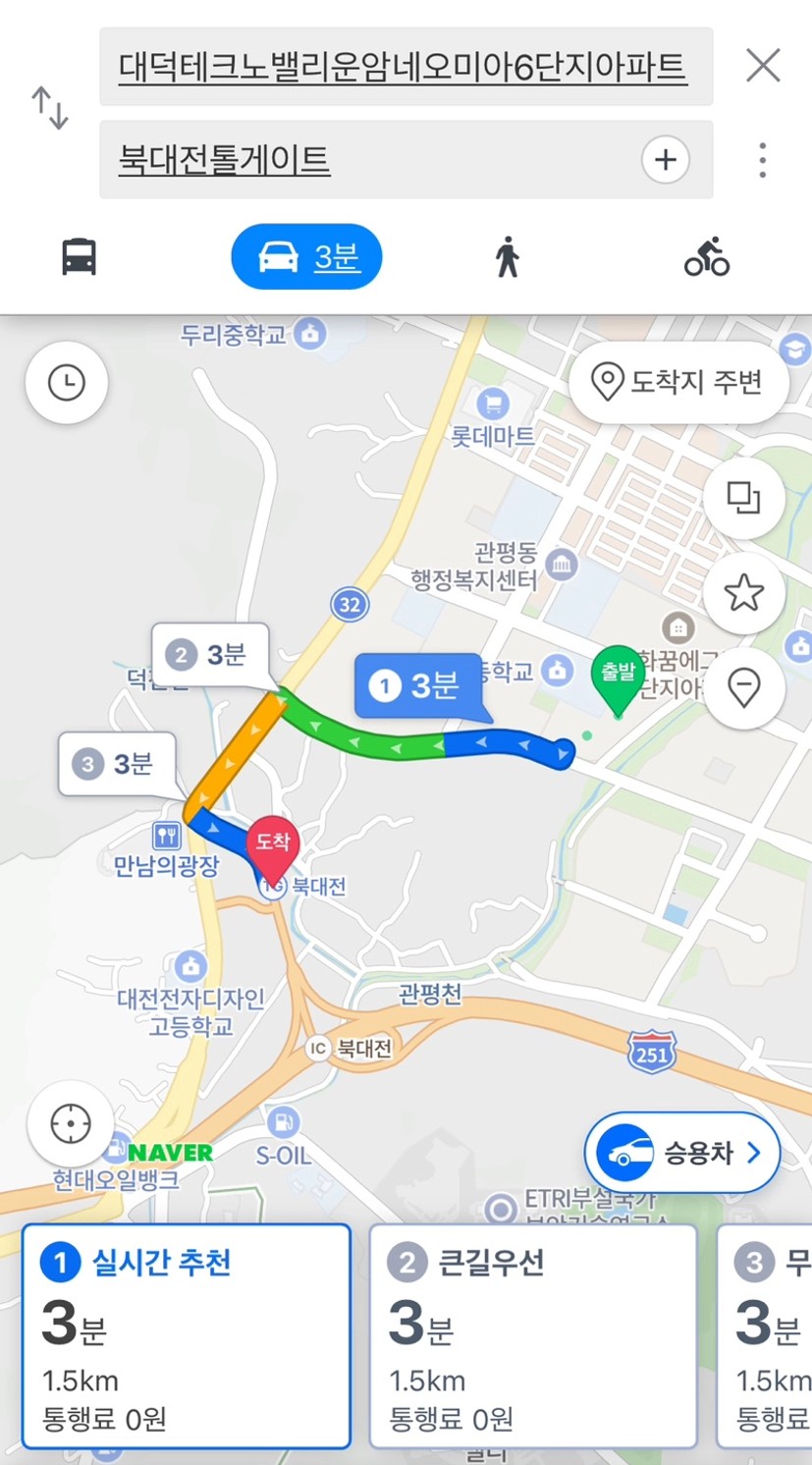Tap the 도착지 주변 chip
The width and height of the screenshot is (812, 1465).
[x=678, y=381]
